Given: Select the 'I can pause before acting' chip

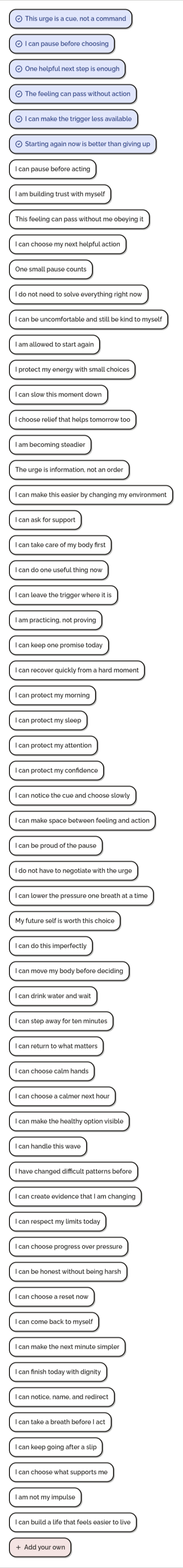Looking at the screenshot, I should click(x=52, y=169).
